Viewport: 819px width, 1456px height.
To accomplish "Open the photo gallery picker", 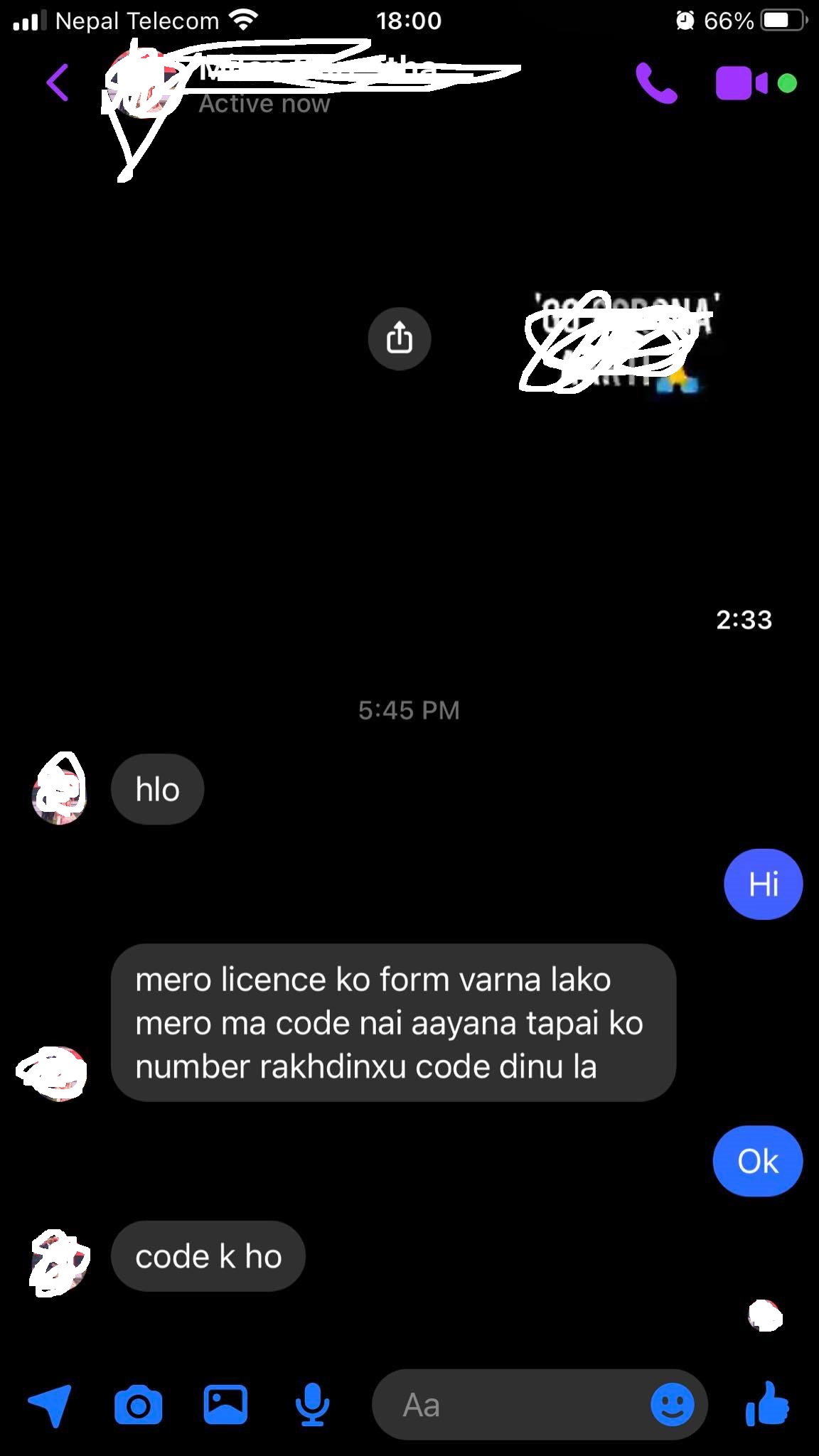I will pos(225,1405).
